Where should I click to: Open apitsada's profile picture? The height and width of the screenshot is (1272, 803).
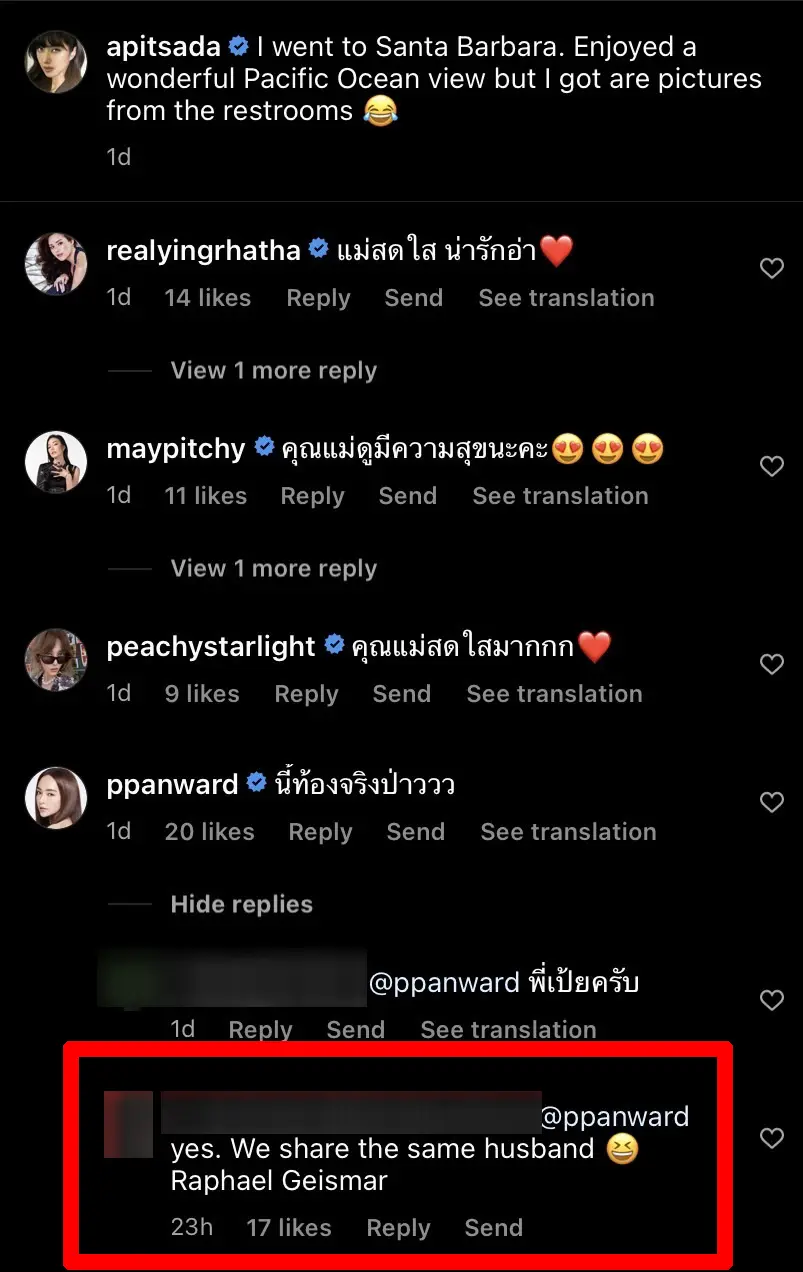(x=55, y=62)
